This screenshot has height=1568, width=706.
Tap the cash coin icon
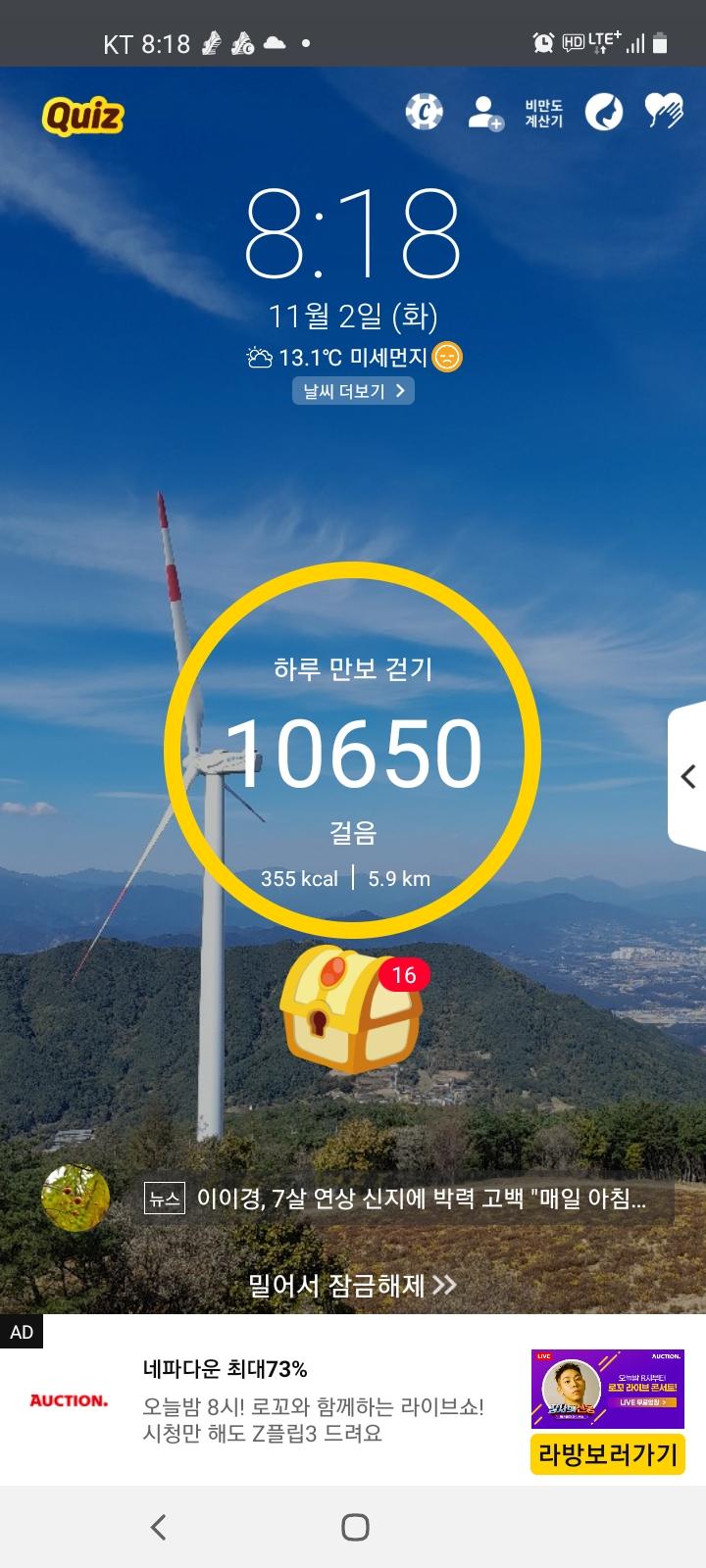(424, 112)
